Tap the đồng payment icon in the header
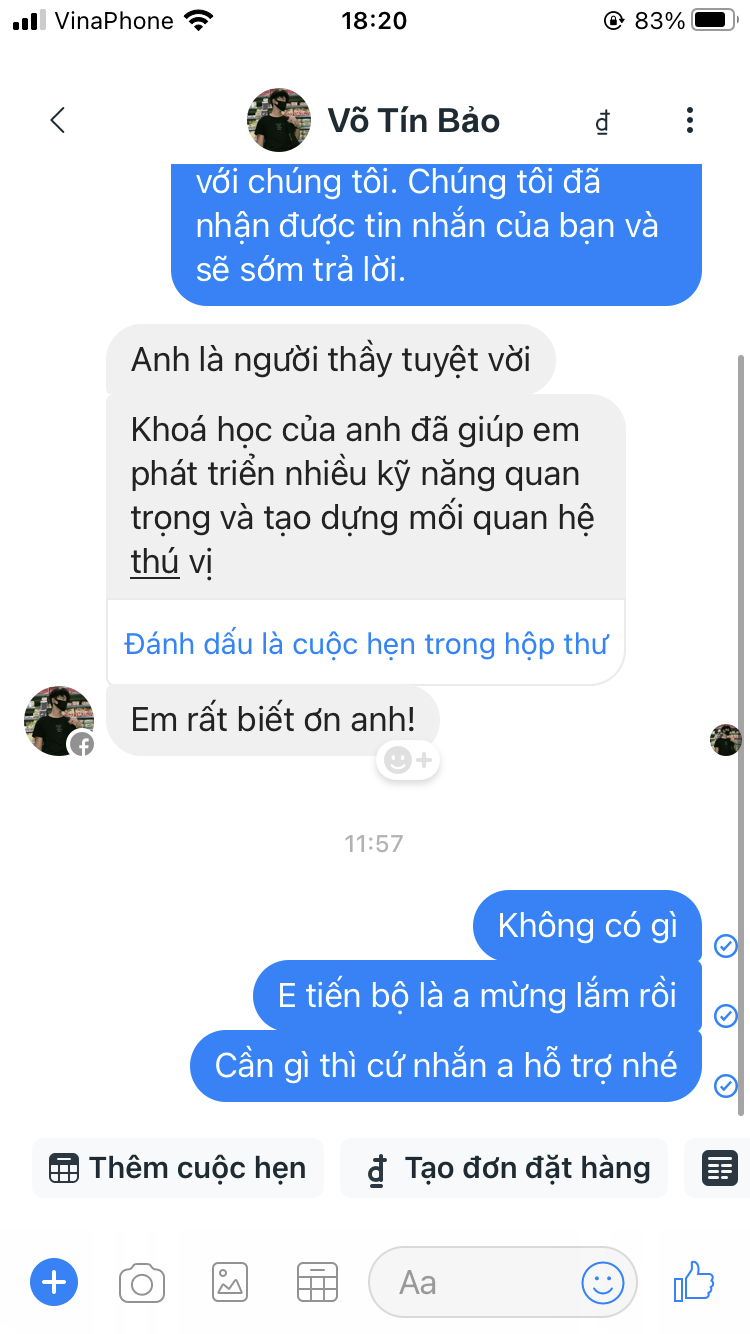 coord(602,122)
